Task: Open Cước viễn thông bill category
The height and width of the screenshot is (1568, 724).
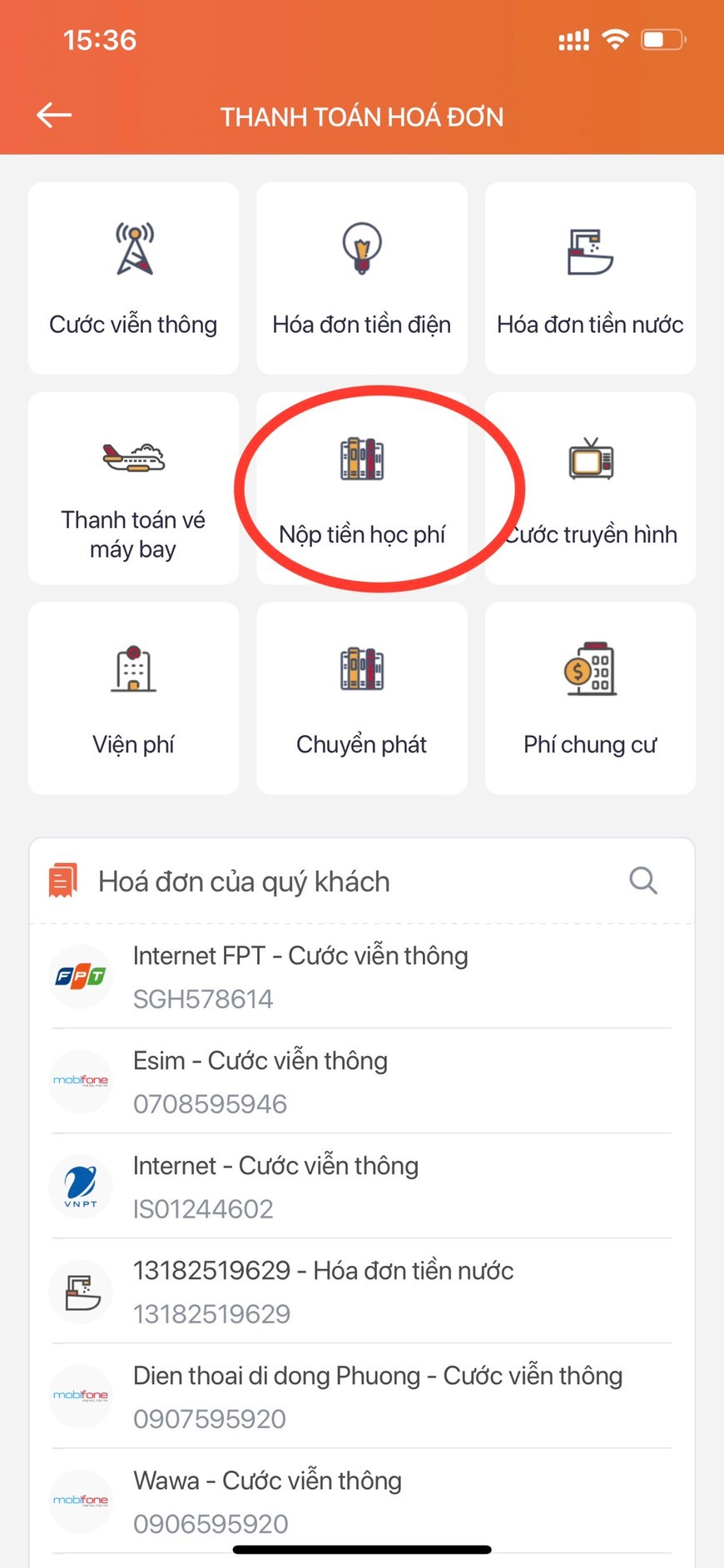Action: 133,279
